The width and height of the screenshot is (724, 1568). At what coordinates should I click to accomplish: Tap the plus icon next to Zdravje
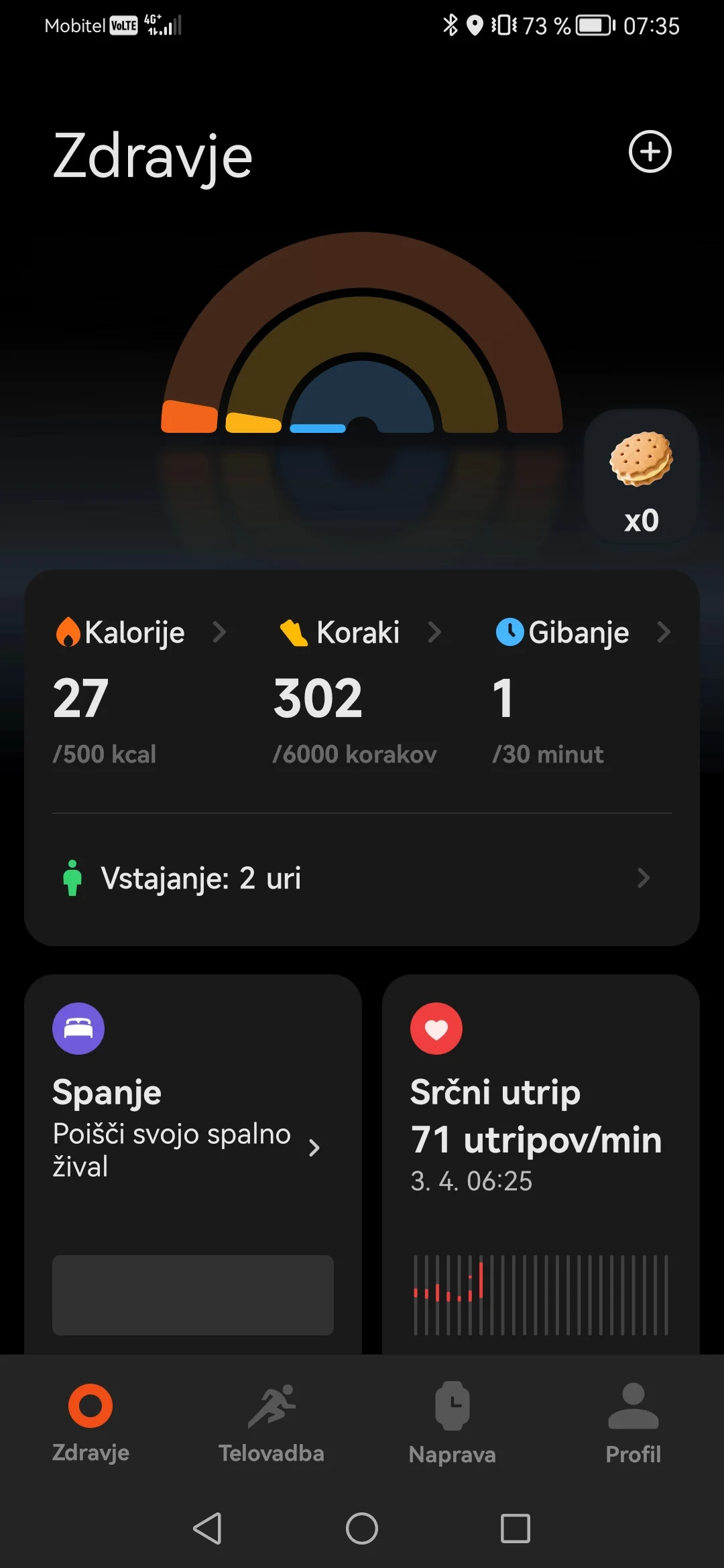(x=650, y=151)
